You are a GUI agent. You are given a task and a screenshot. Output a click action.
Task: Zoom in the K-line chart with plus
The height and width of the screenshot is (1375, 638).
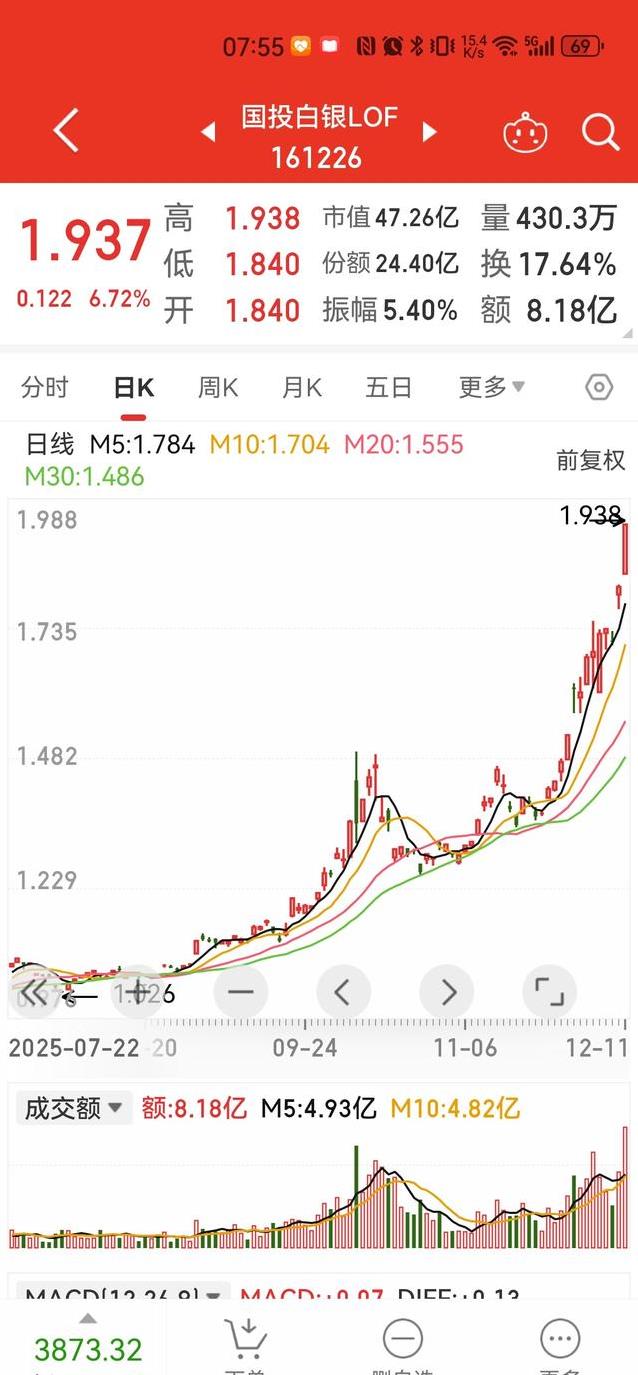click(137, 992)
